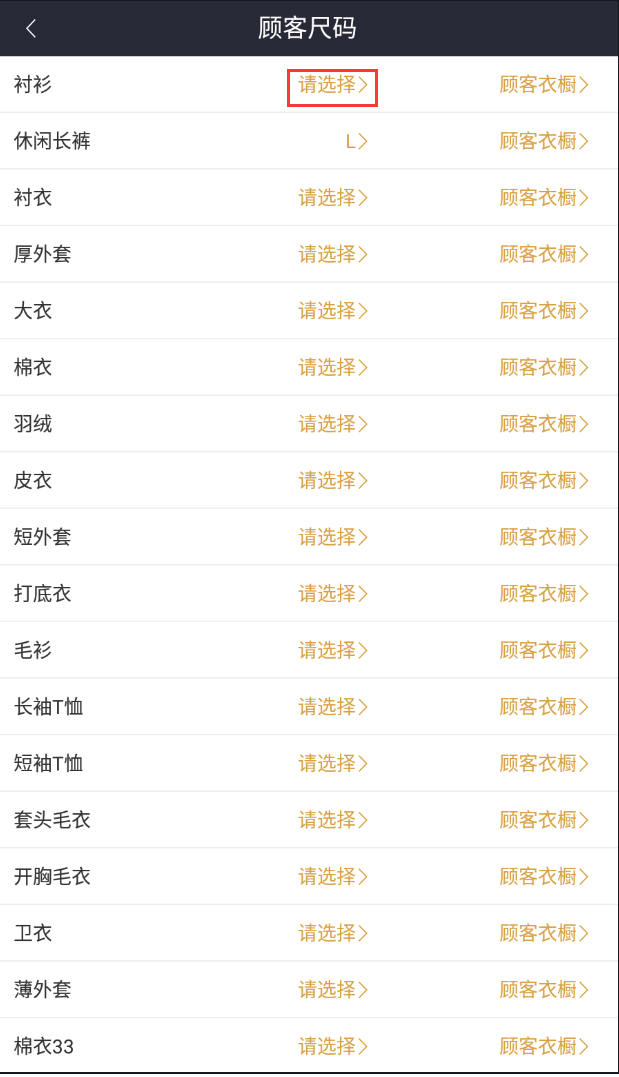Open 顾客衣橱 for 短外套
This screenshot has height=1077, width=619.
pyautogui.click(x=544, y=537)
